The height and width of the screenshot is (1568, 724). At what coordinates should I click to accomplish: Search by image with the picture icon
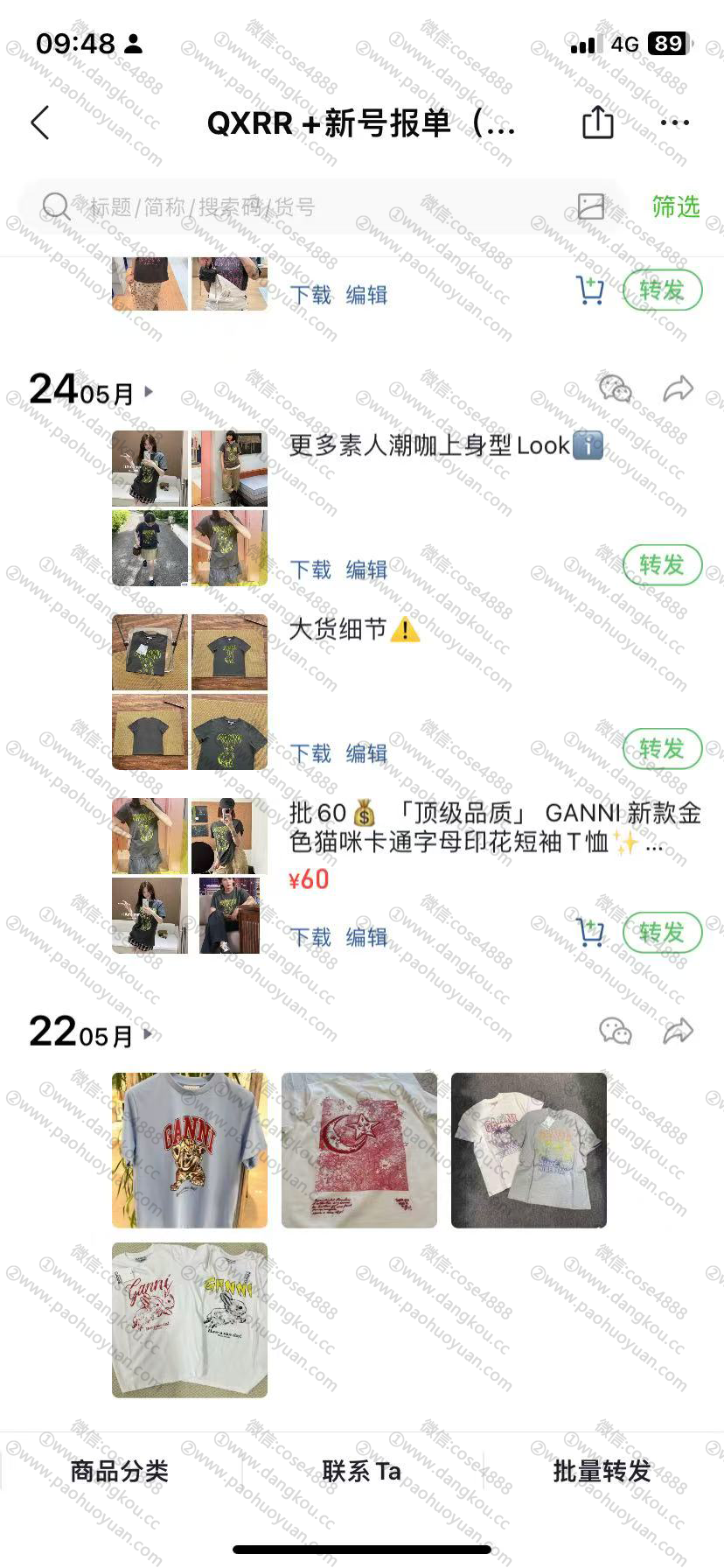pyautogui.click(x=591, y=206)
